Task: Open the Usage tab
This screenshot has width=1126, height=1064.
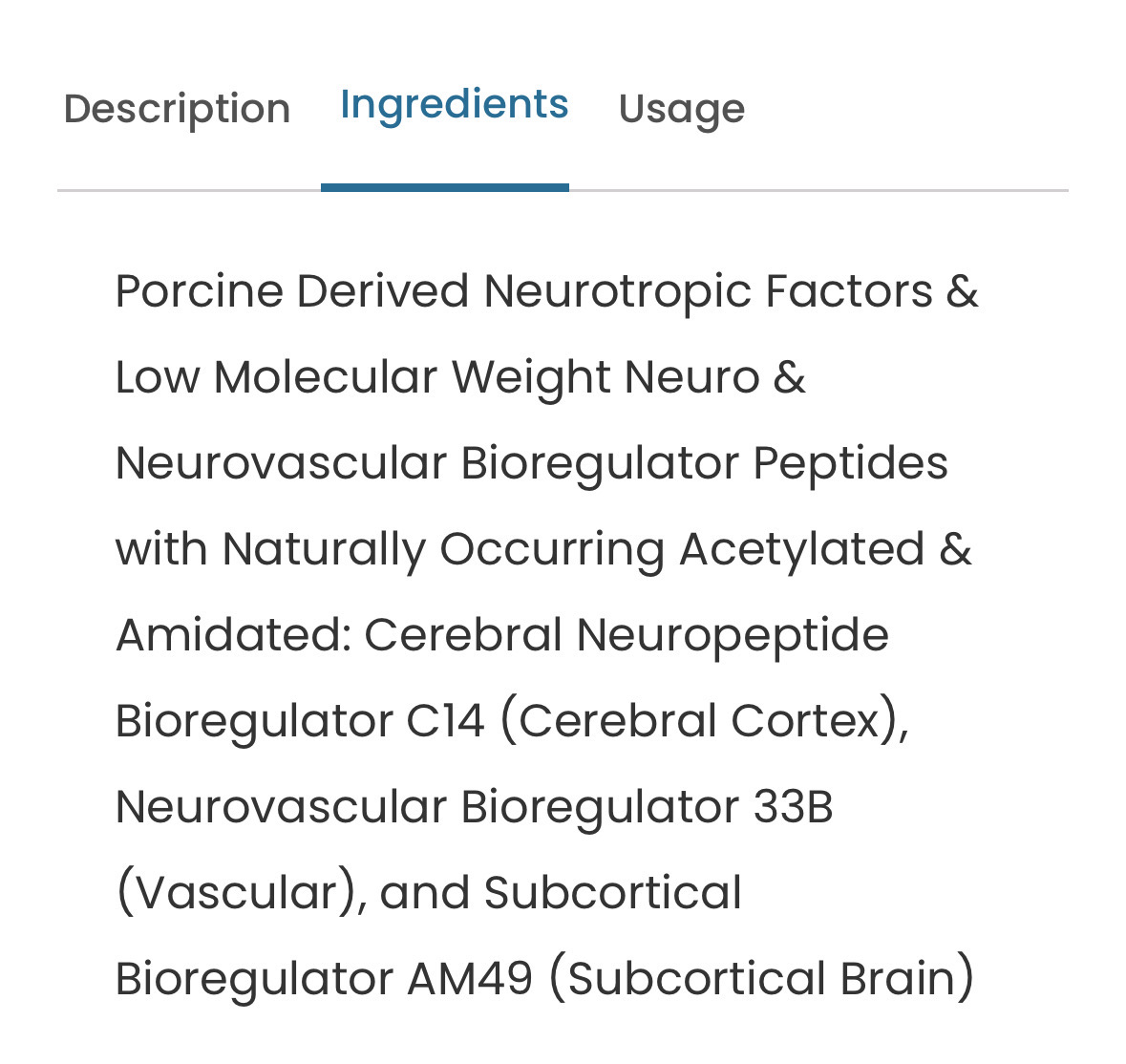Action: (x=682, y=110)
